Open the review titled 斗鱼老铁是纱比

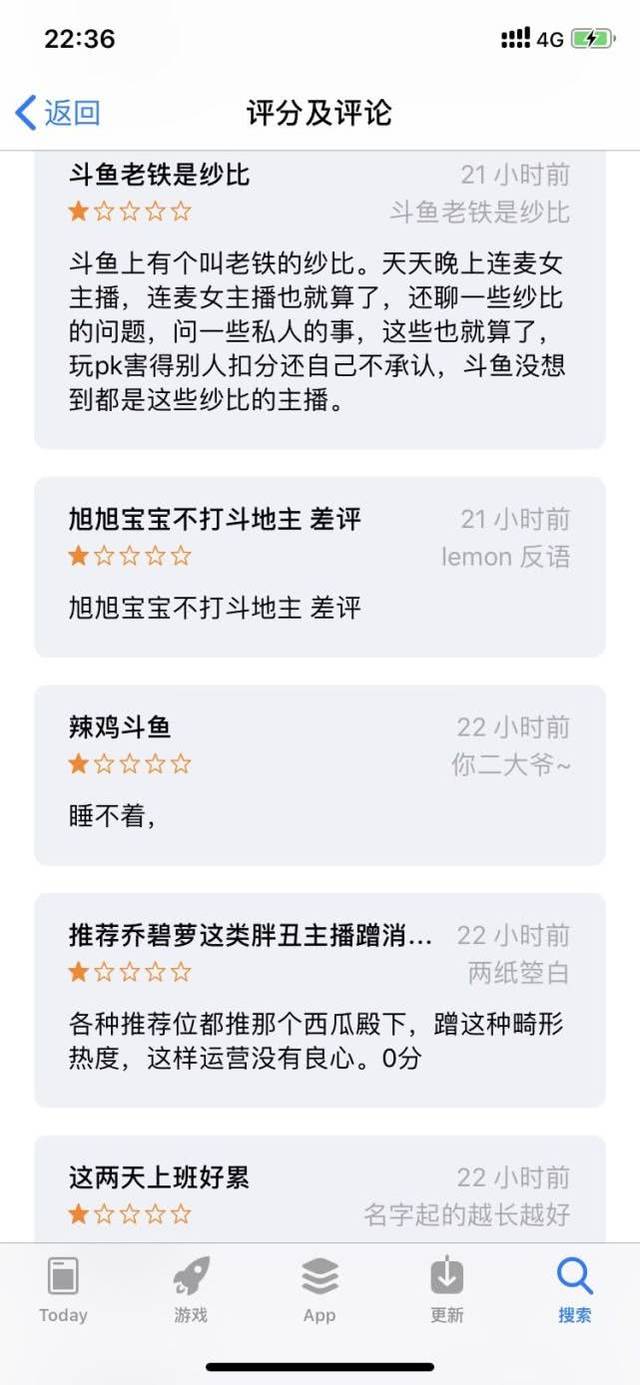tap(319, 300)
